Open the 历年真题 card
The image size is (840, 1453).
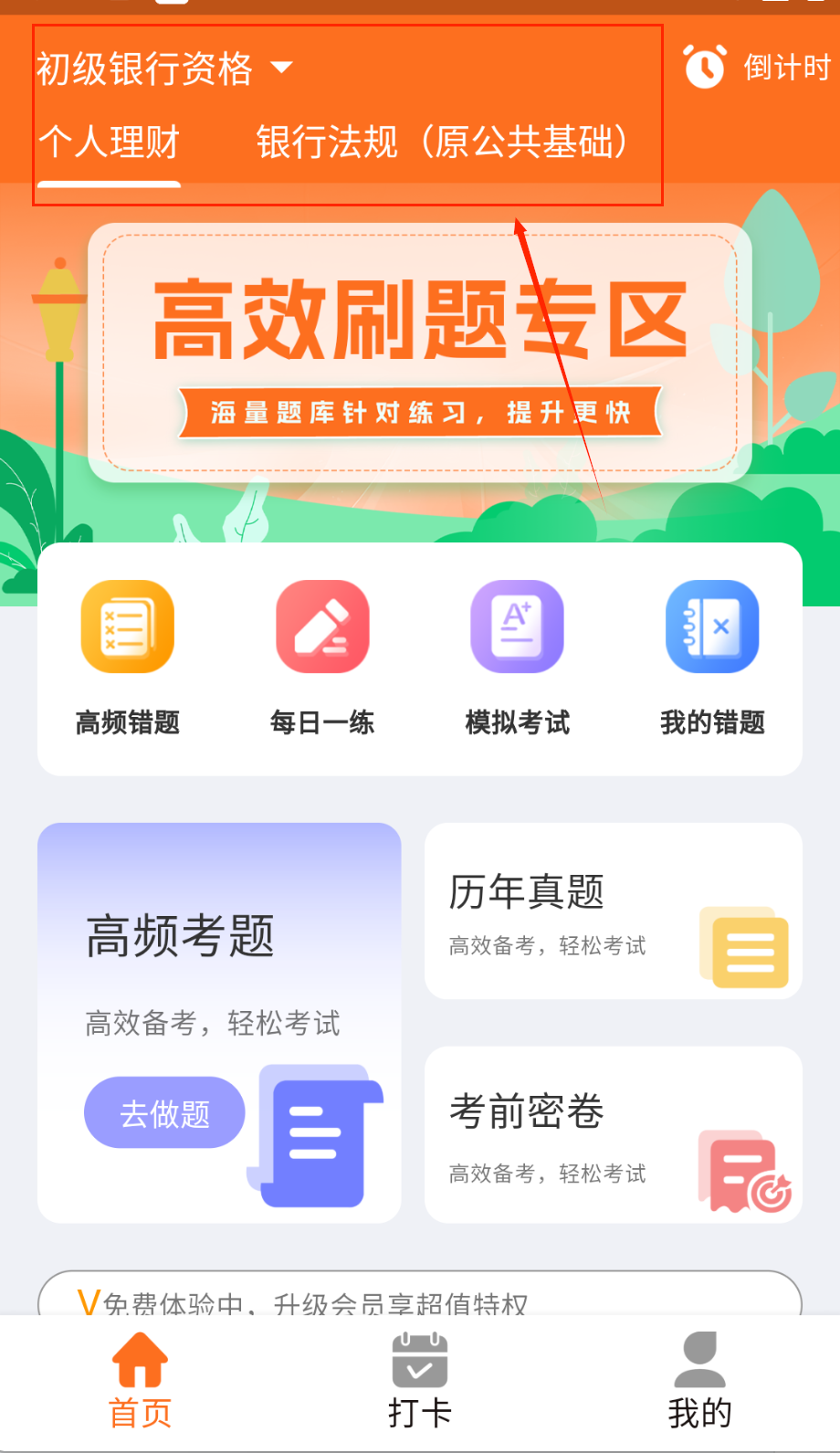[613, 911]
